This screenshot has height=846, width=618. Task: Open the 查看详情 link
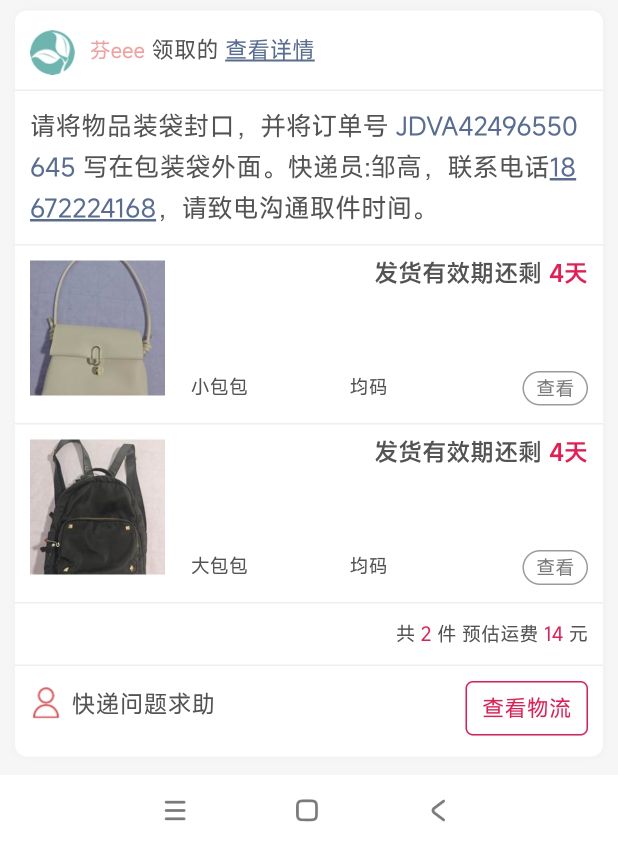(x=270, y=50)
